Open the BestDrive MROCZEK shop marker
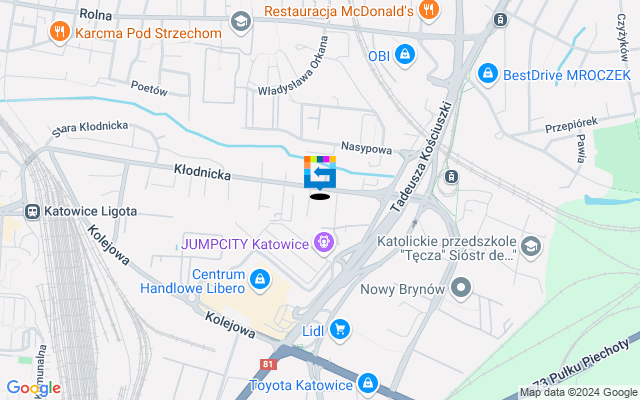Viewport: 640px width, 400px height. [x=487, y=73]
